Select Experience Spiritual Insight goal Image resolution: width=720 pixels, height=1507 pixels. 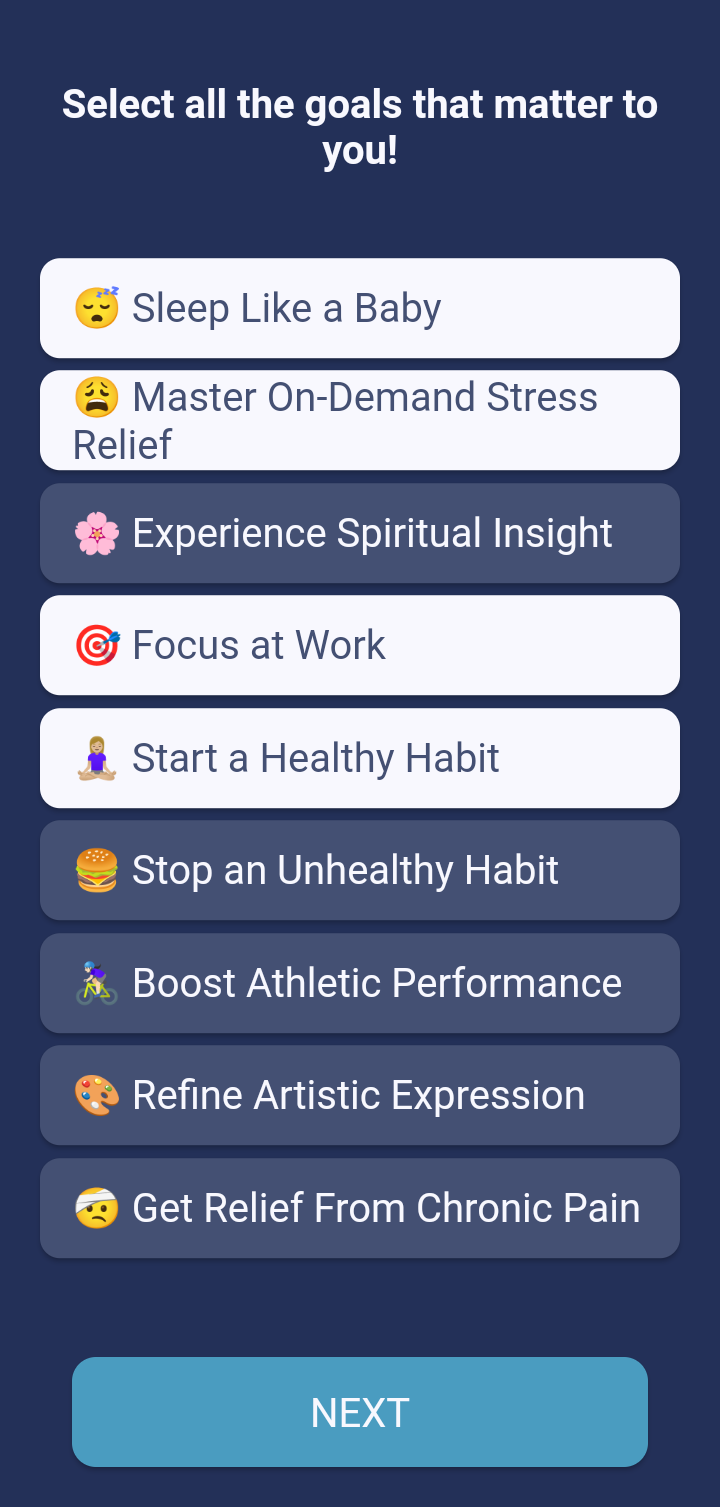tap(360, 533)
